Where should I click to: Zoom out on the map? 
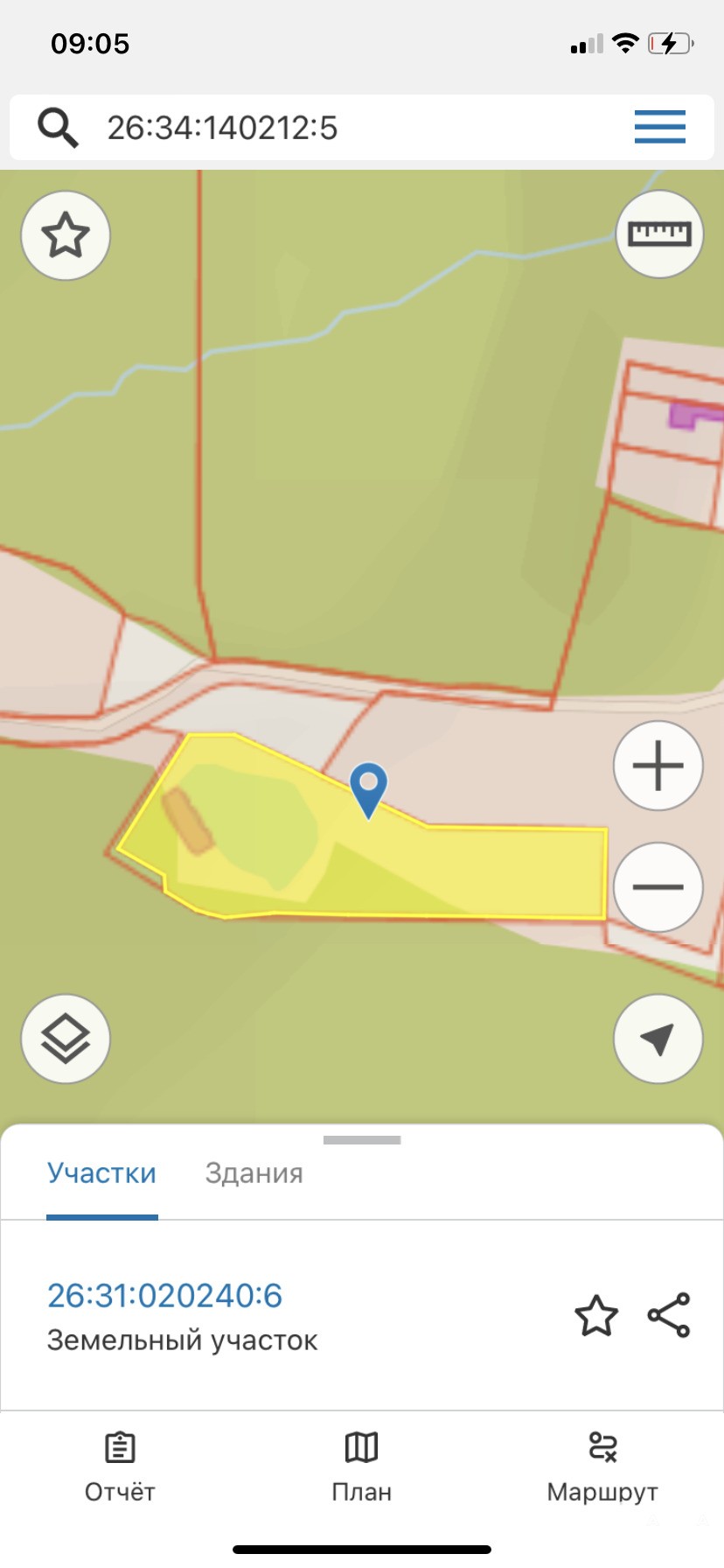click(x=658, y=886)
